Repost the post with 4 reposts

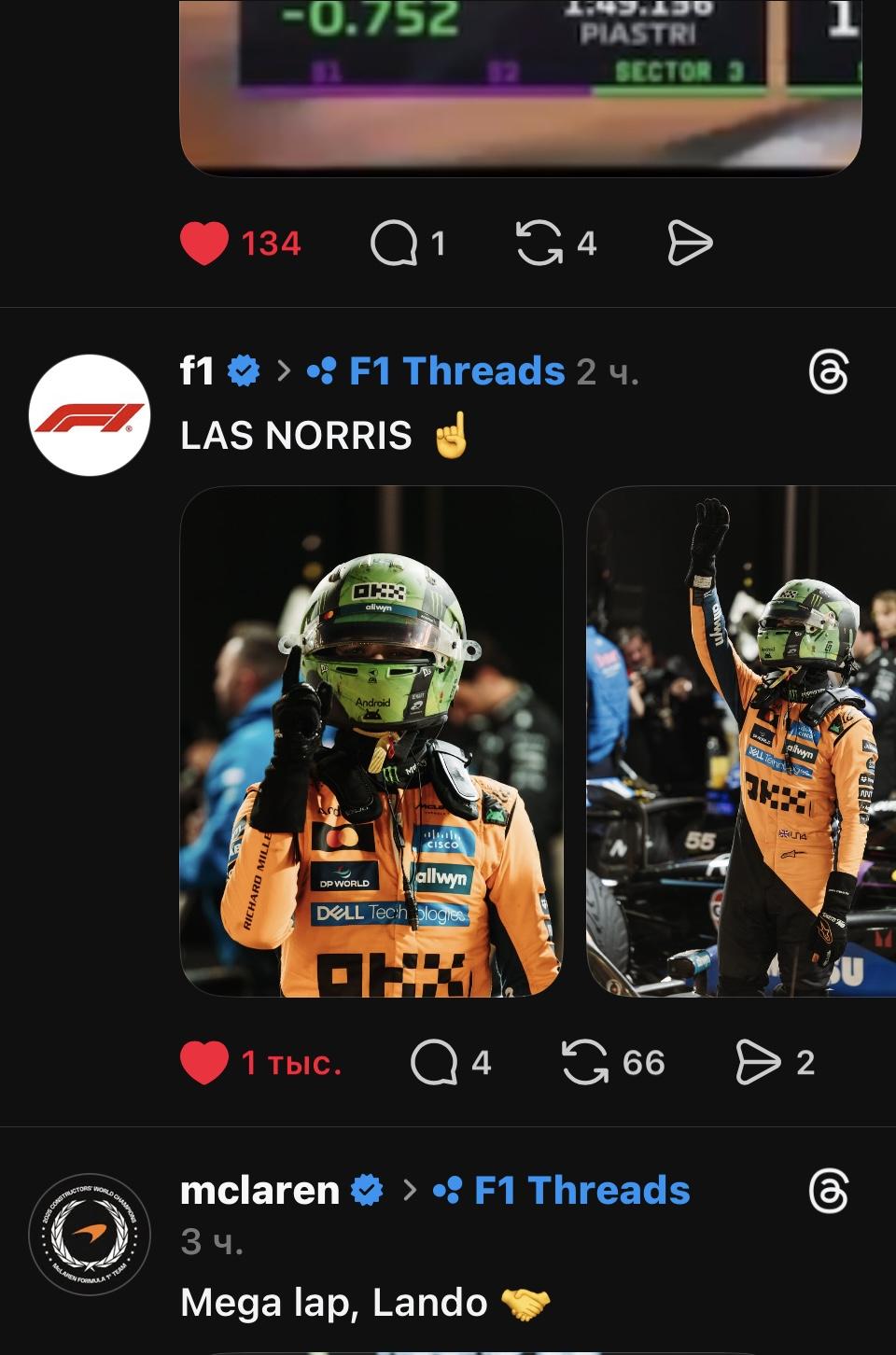coord(539,244)
